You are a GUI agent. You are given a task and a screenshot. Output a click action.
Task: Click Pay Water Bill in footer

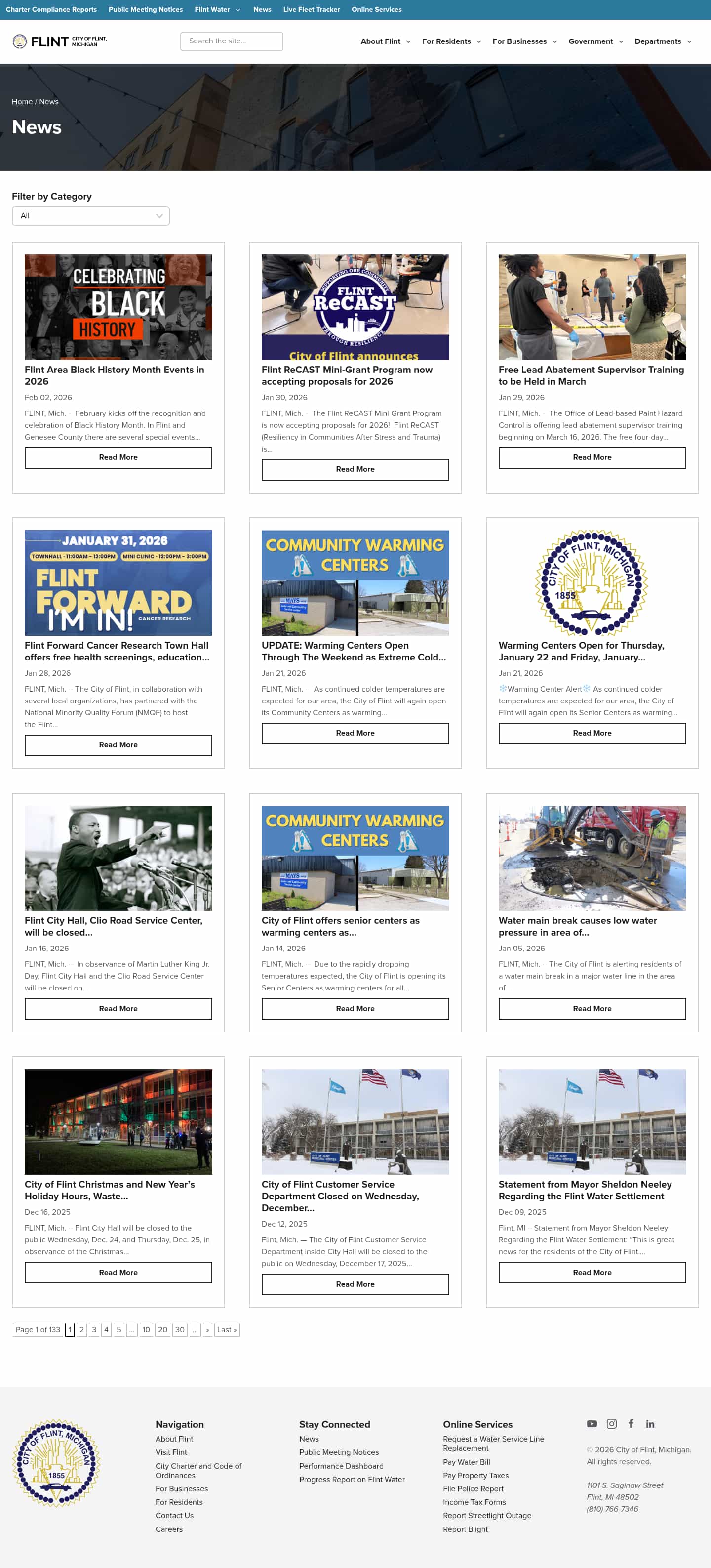(x=466, y=1461)
